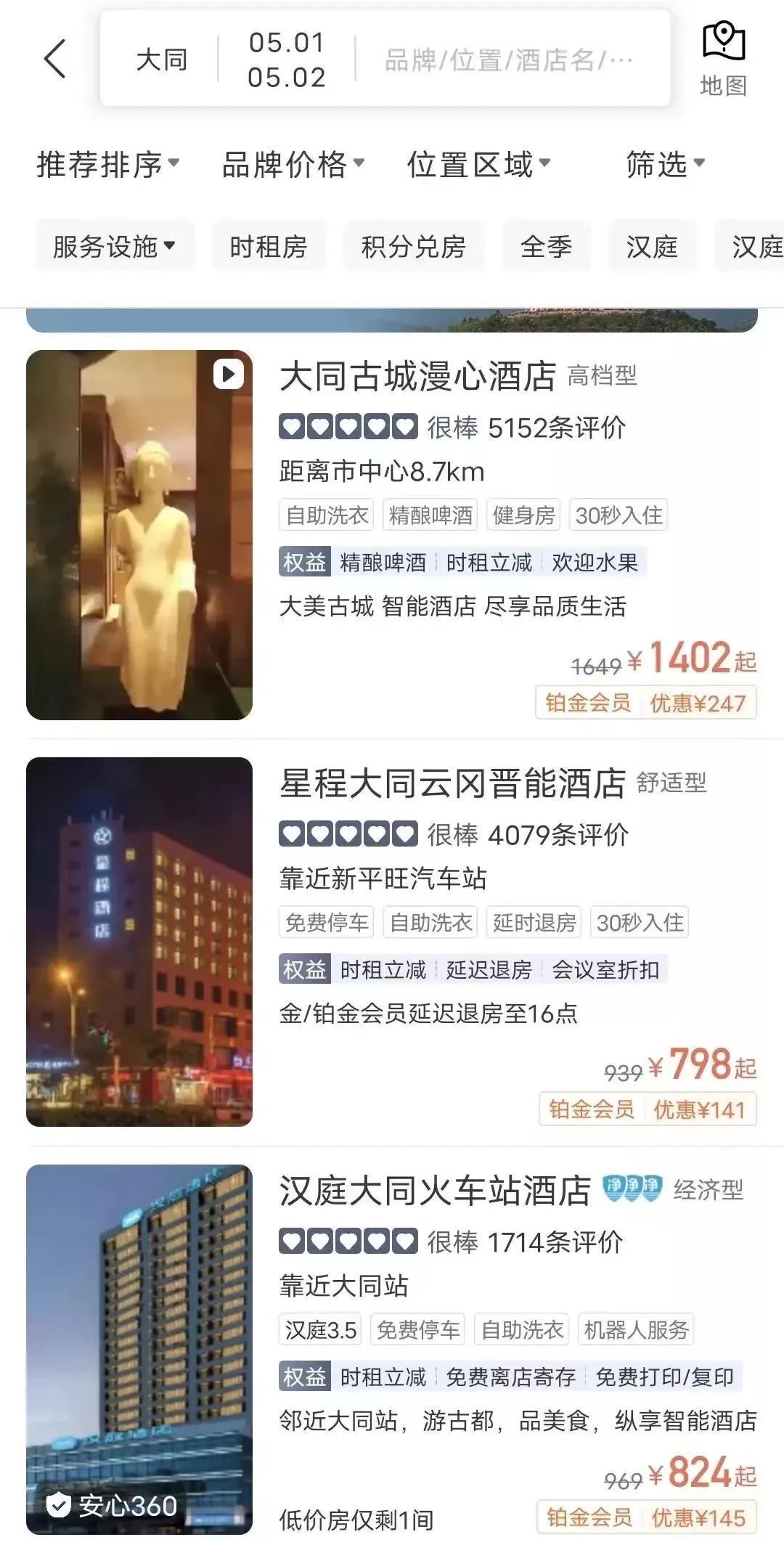Expand the 服务设施 chip
The width and height of the screenshot is (784, 1545).
pos(115,247)
